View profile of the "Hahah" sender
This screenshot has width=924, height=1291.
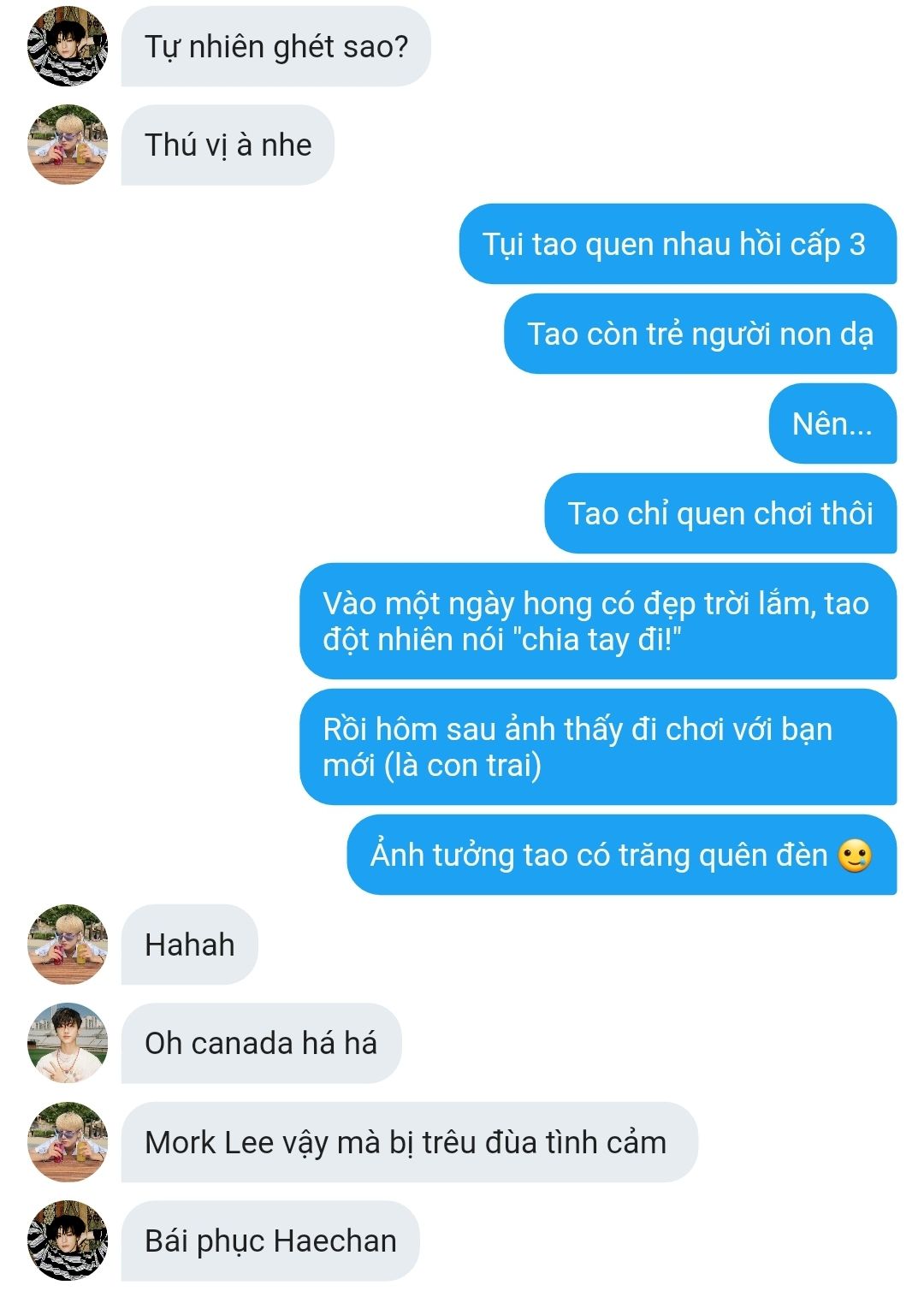pyautogui.click(x=68, y=945)
